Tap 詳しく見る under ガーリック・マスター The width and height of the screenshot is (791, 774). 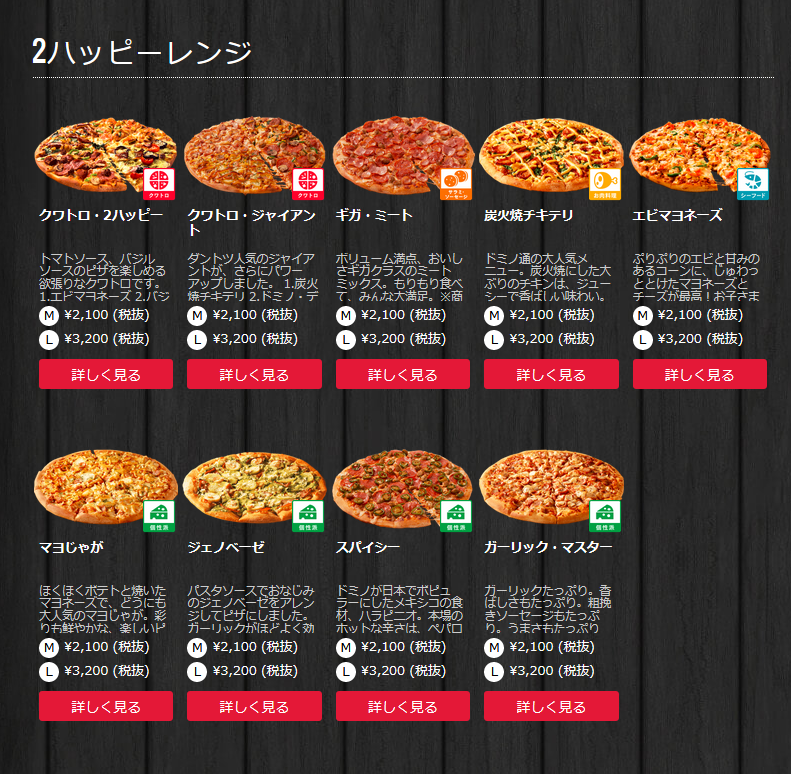(x=551, y=706)
